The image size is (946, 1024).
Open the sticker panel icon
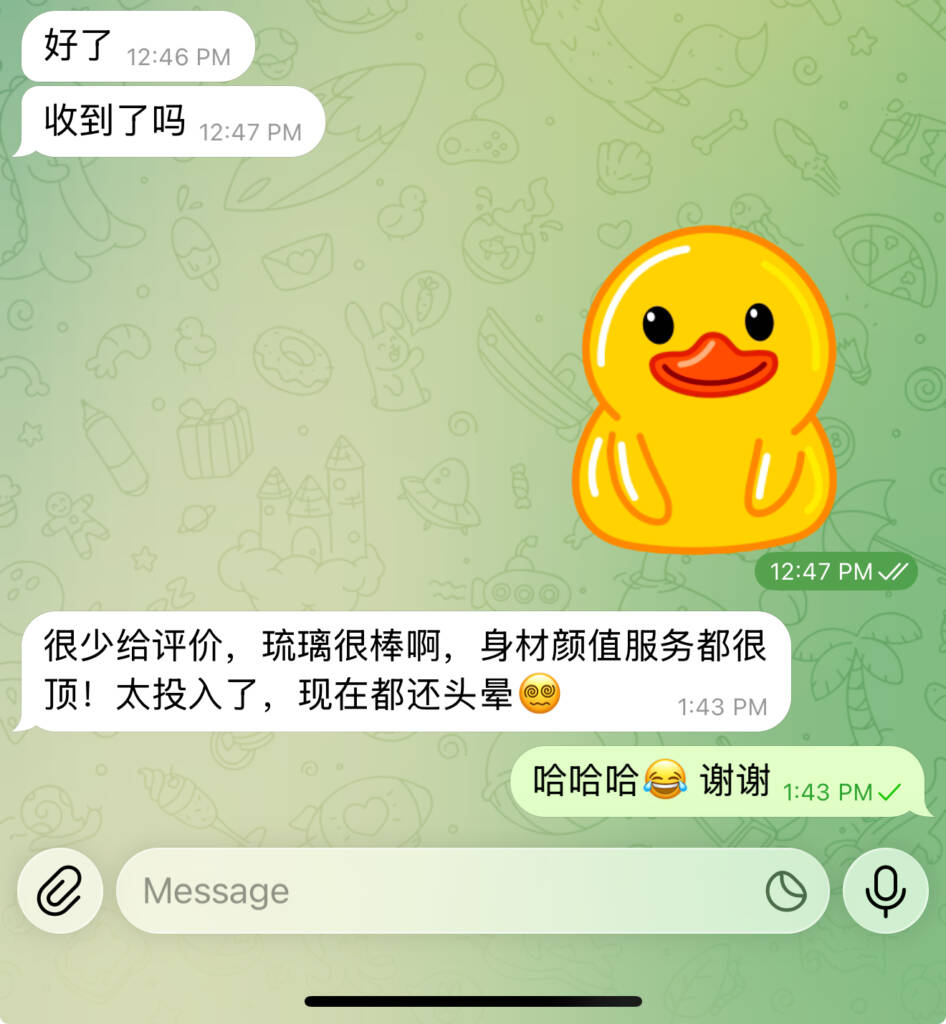click(786, 890)
